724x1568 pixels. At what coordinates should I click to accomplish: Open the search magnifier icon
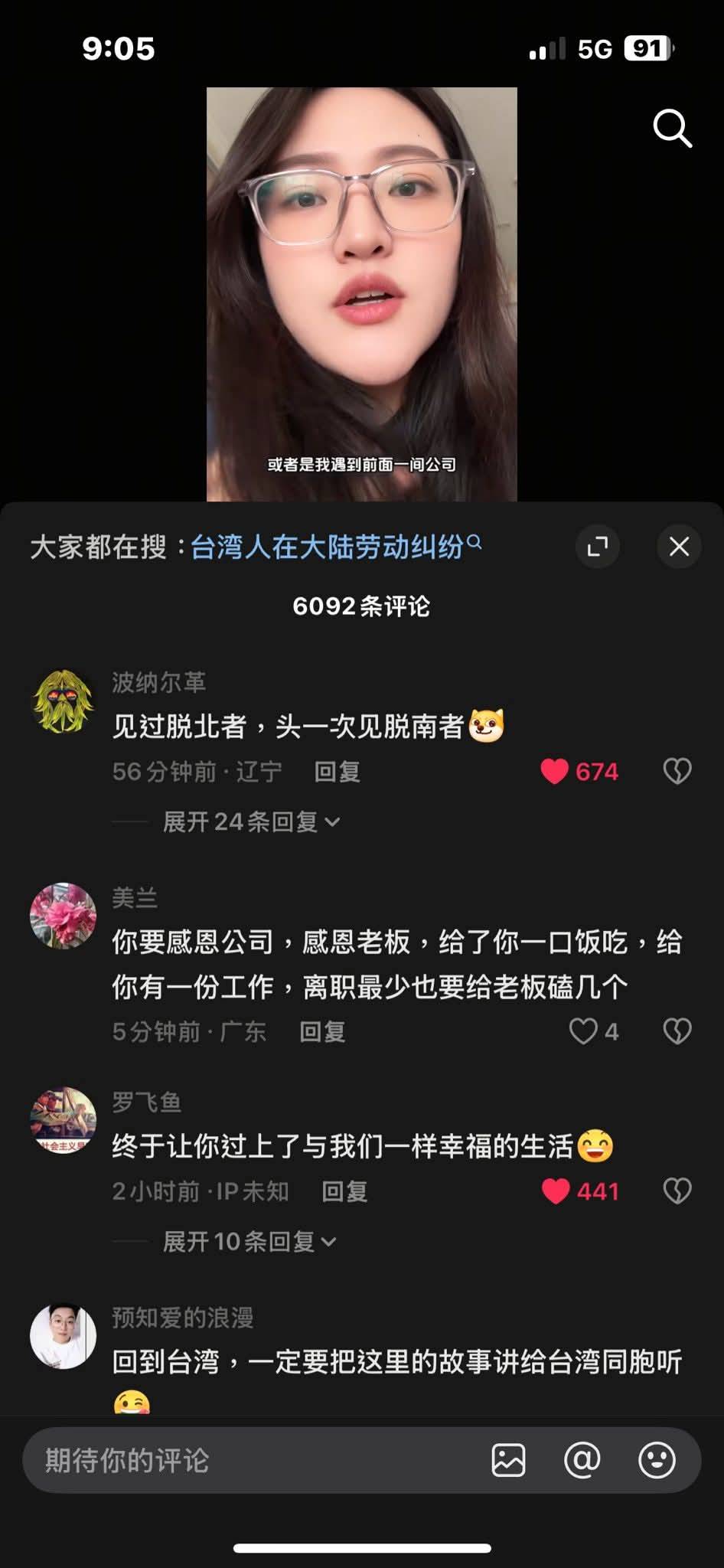[672, 128]
